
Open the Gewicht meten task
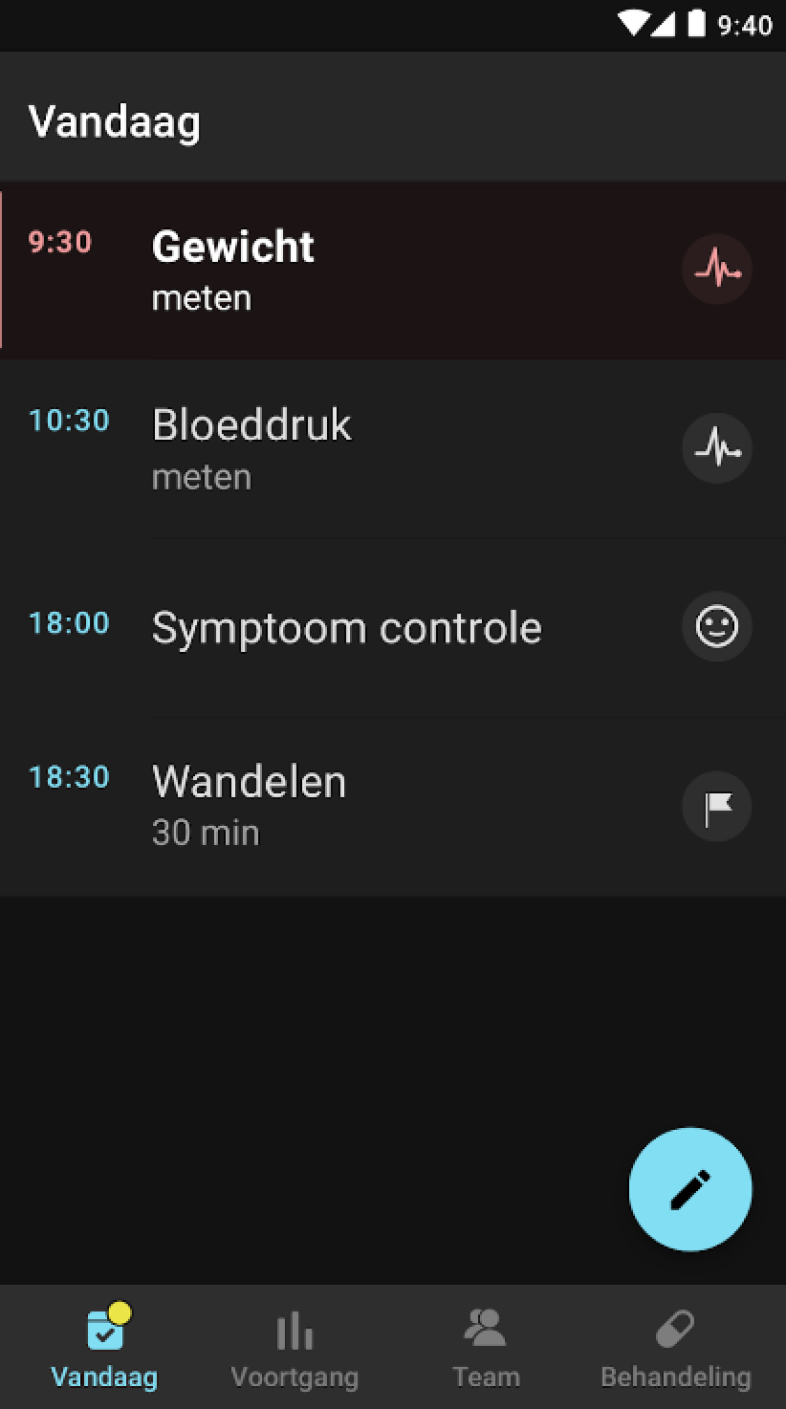tap(393, 270)
